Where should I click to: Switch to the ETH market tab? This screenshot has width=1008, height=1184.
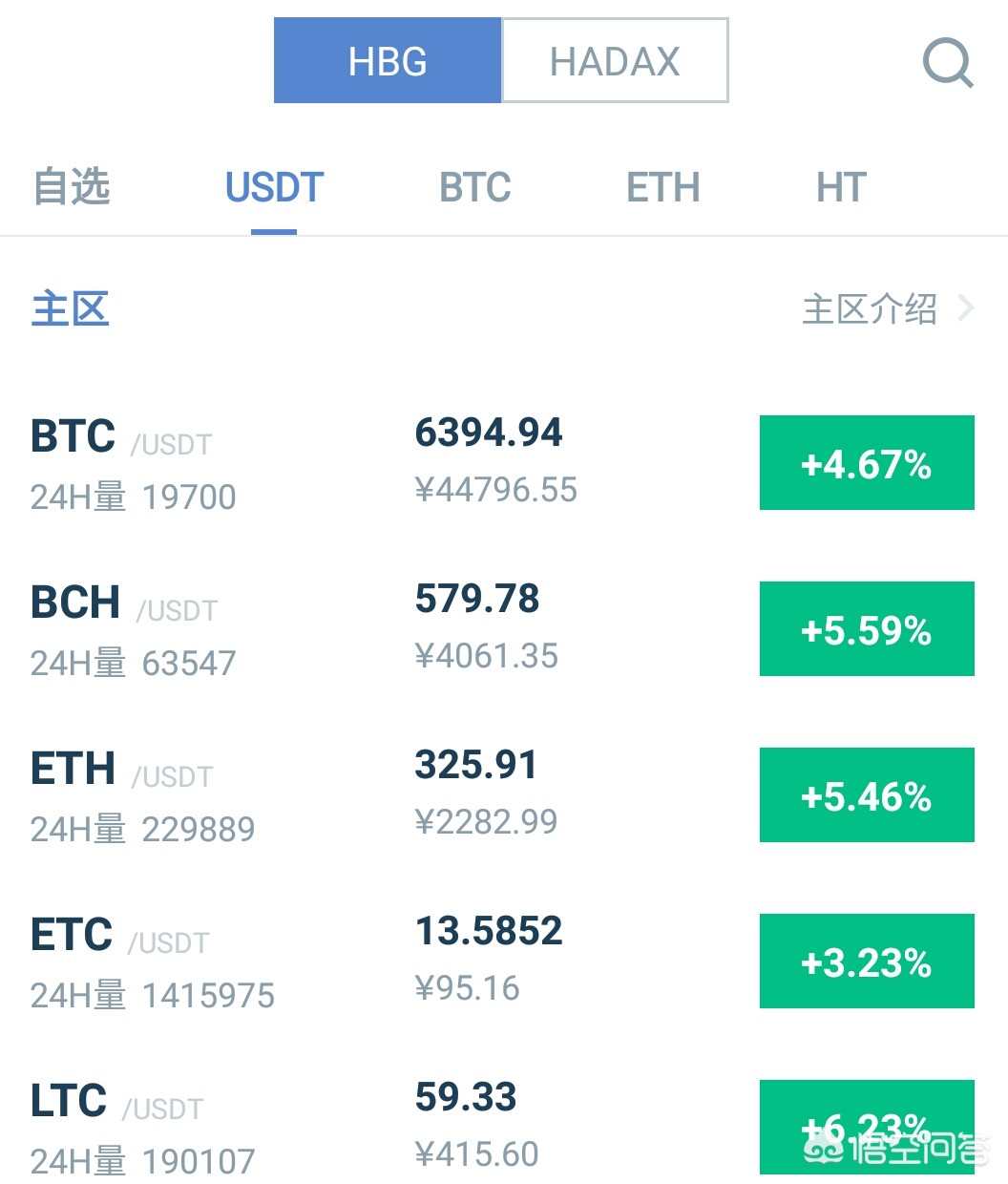(x=662, y=187)
